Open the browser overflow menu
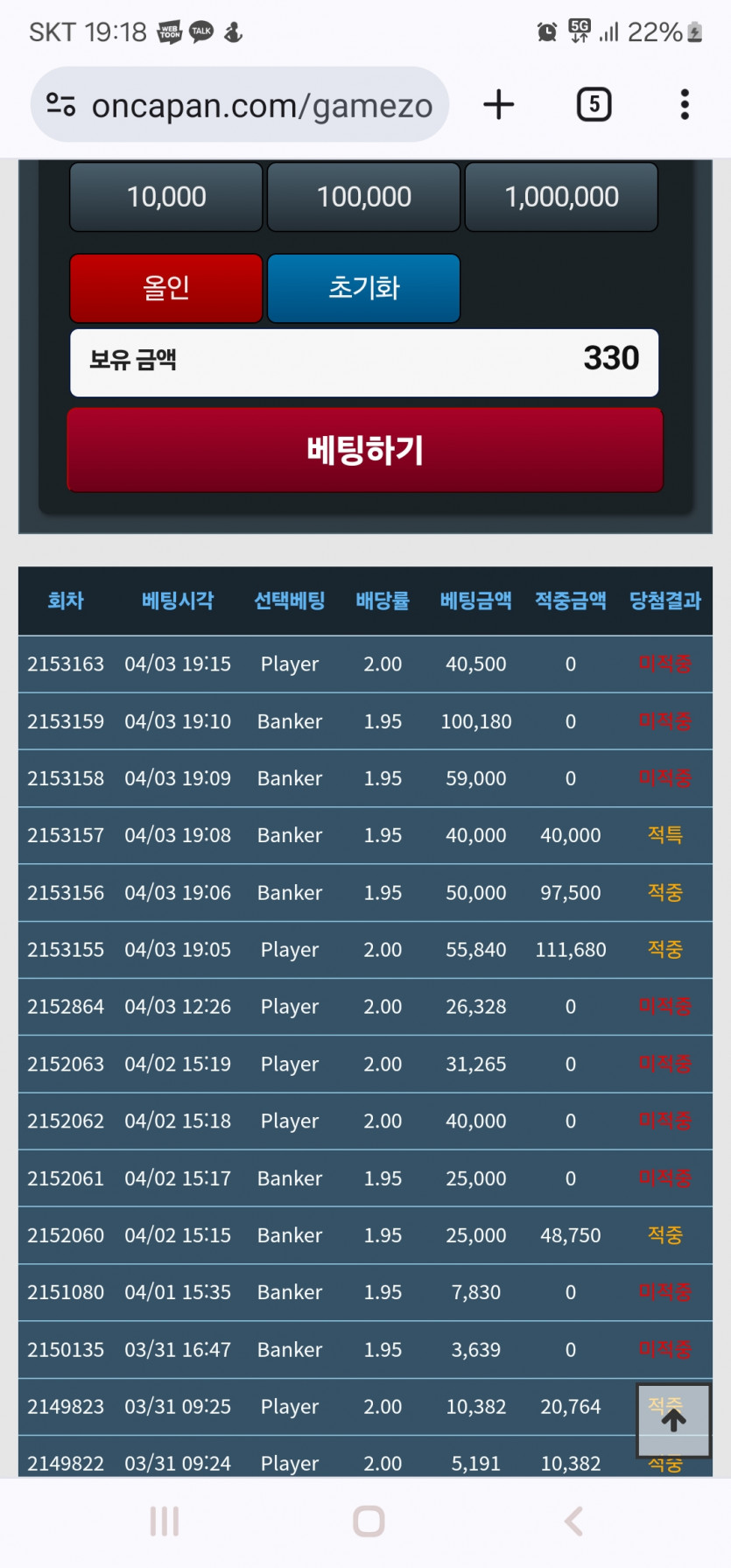 coord(685,105)
